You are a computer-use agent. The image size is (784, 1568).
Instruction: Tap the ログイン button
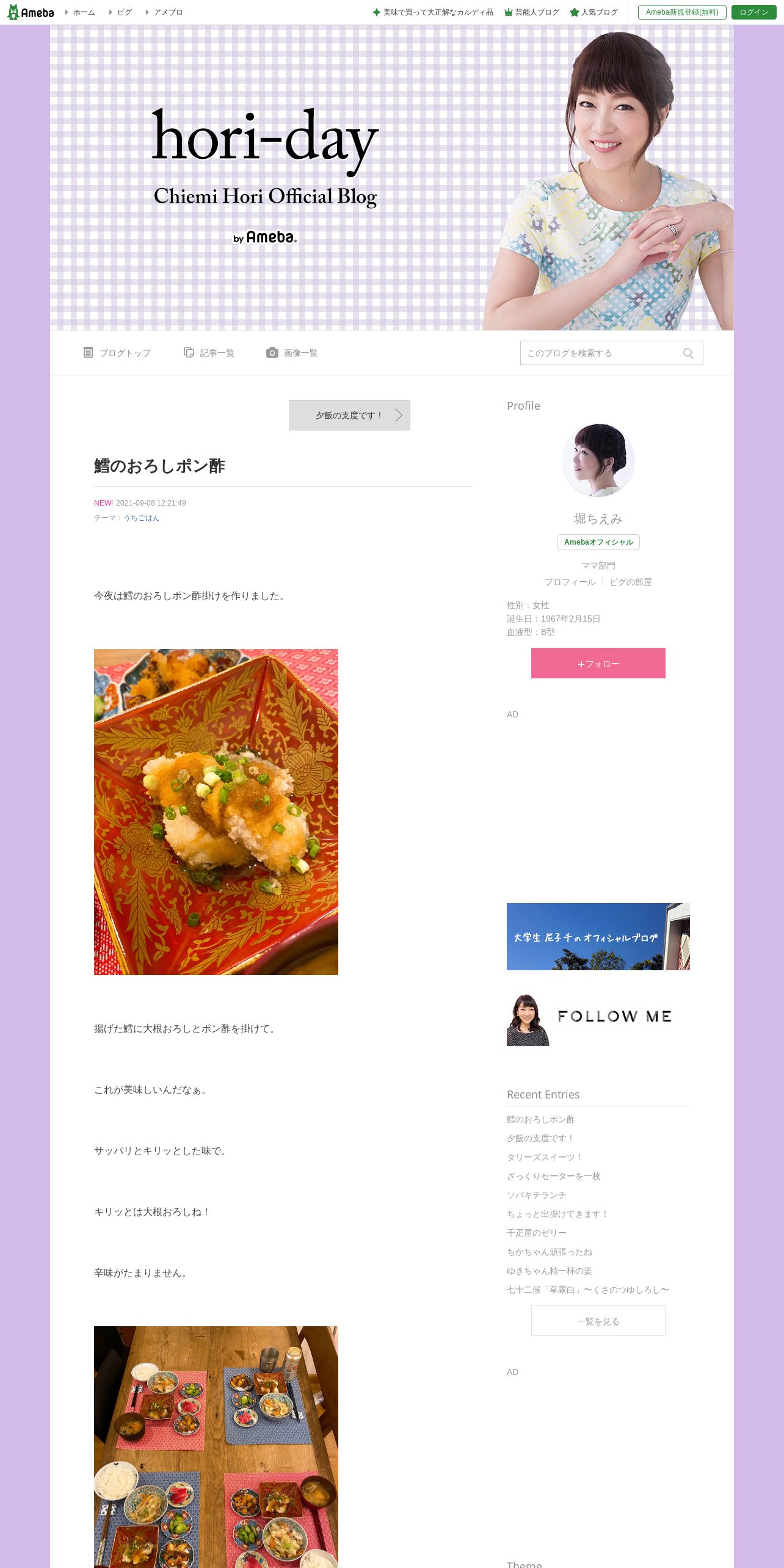point(753,12)
